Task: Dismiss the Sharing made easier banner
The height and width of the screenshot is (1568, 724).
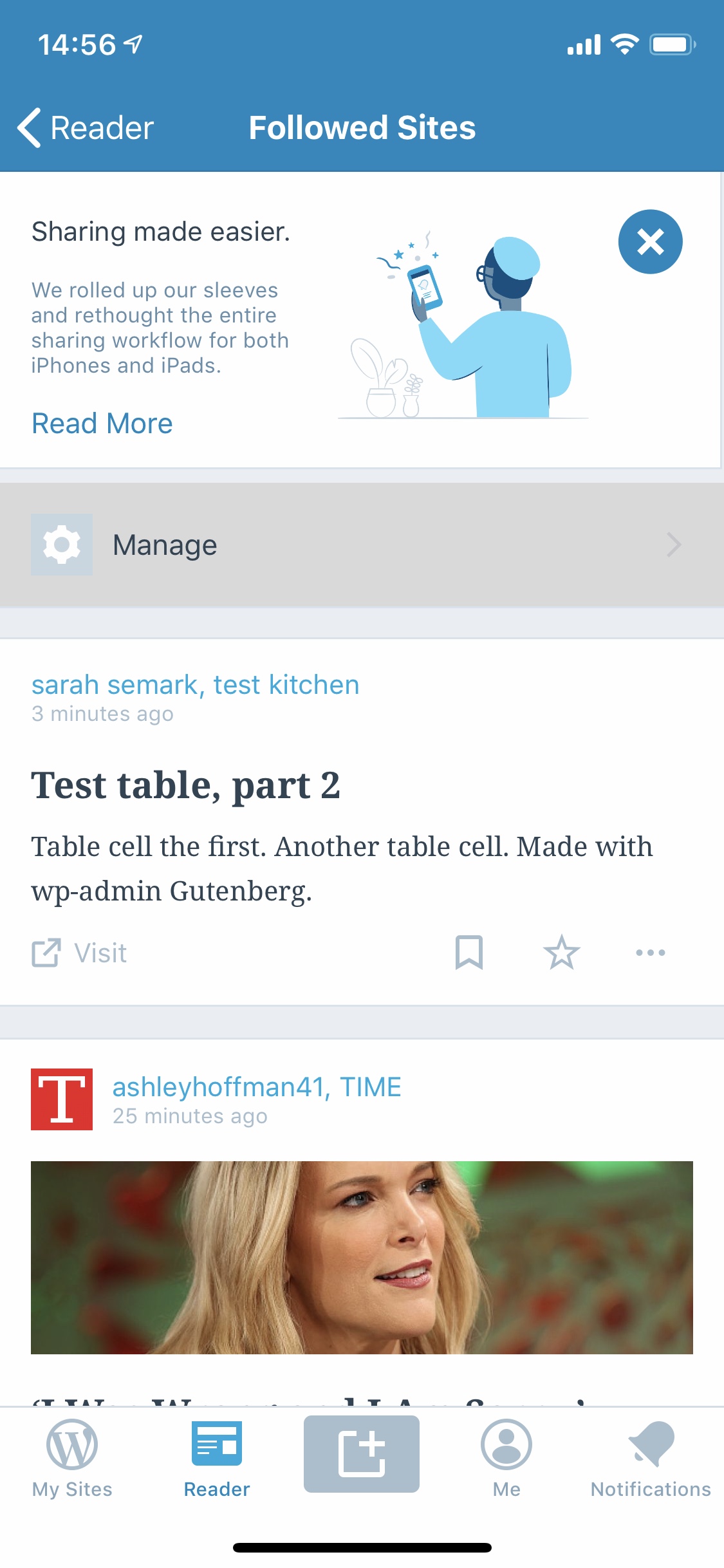Action: pos(650,242)
